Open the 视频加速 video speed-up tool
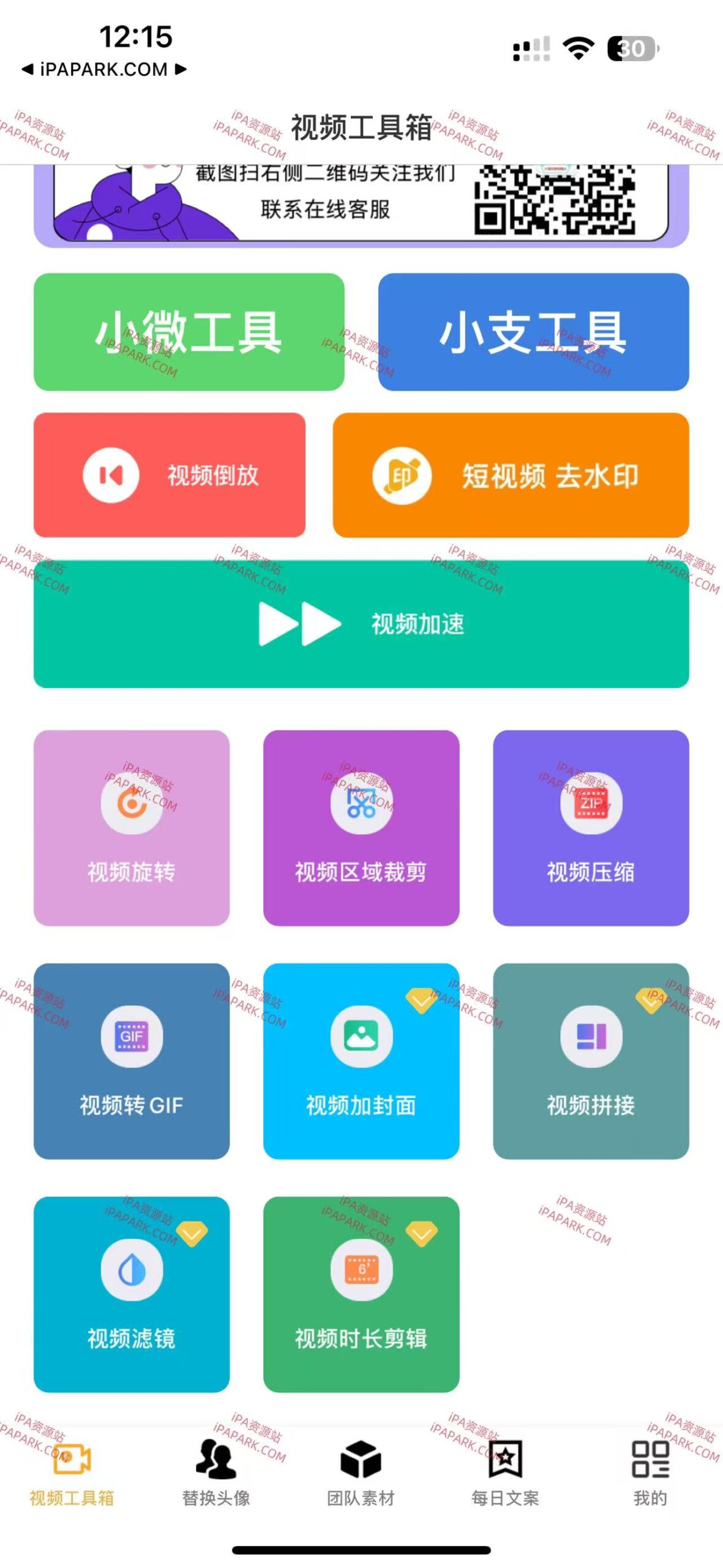 click(x=361, y=624)
